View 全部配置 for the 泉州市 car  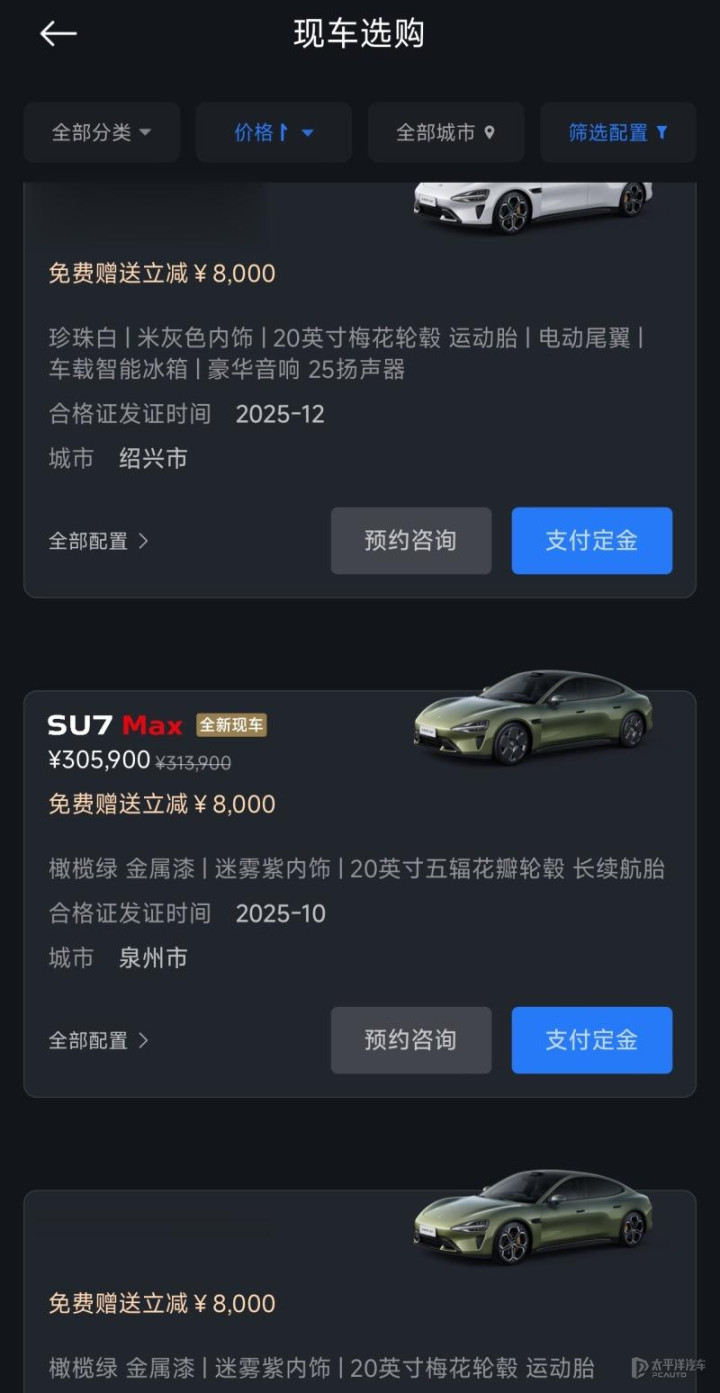[x=98, y=1040]
